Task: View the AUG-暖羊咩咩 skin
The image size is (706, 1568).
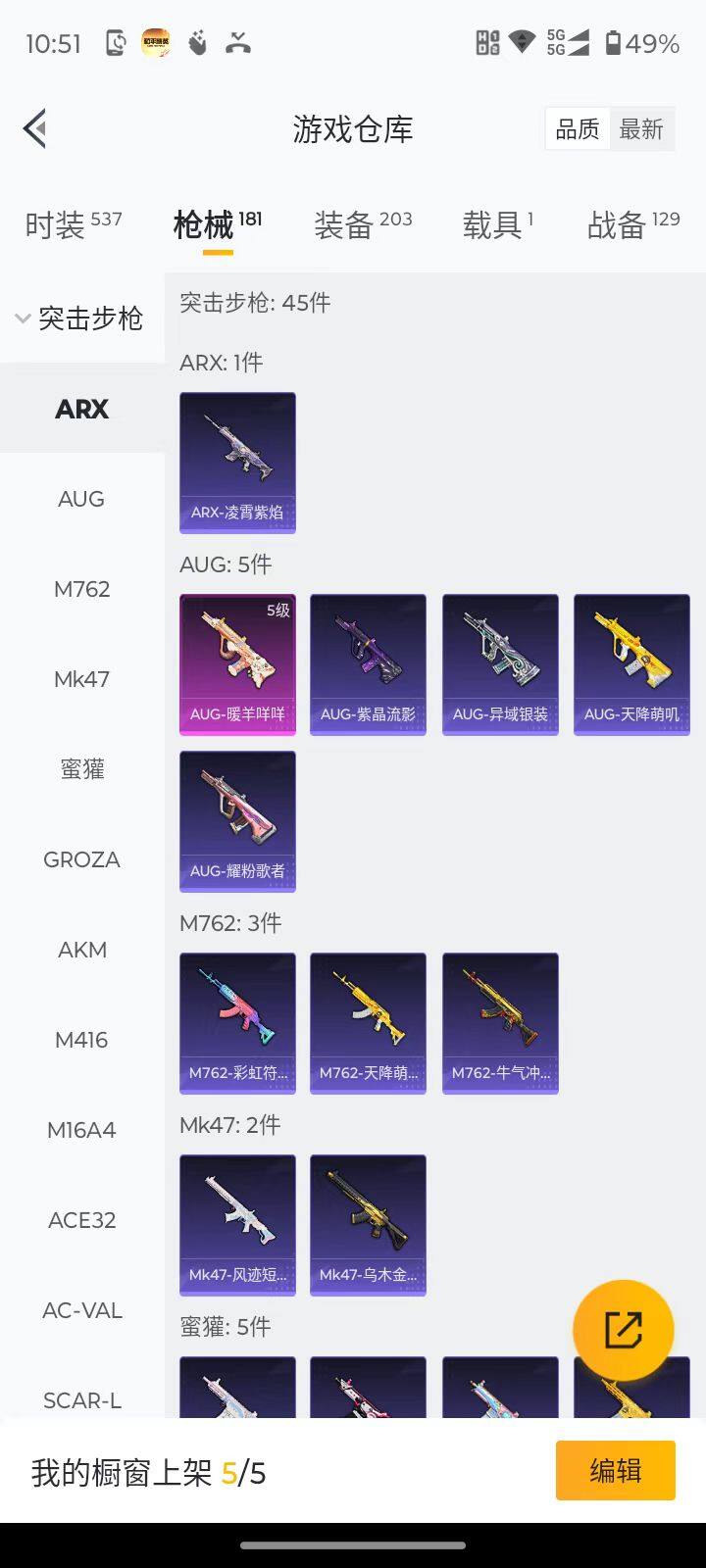Action: [237, 664]
